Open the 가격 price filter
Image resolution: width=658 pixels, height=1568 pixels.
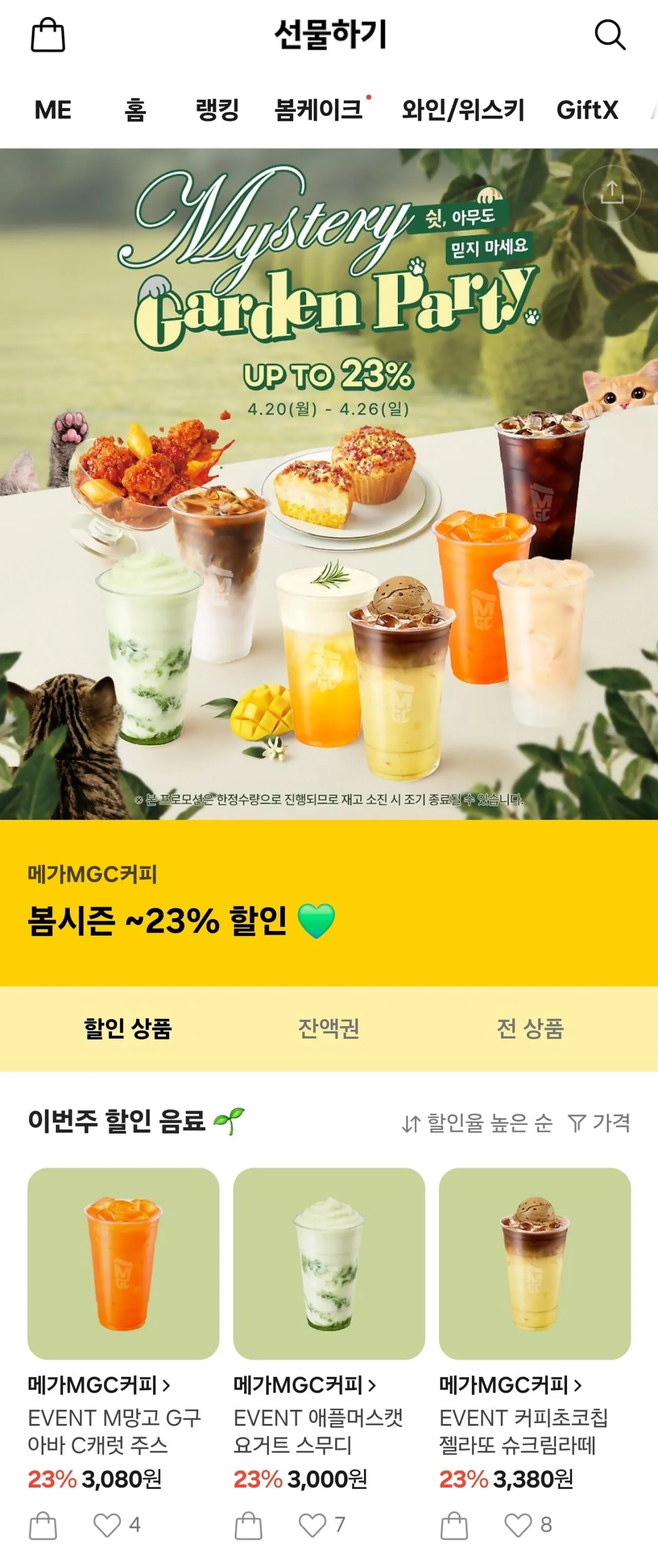click(x=599, y=1123)
